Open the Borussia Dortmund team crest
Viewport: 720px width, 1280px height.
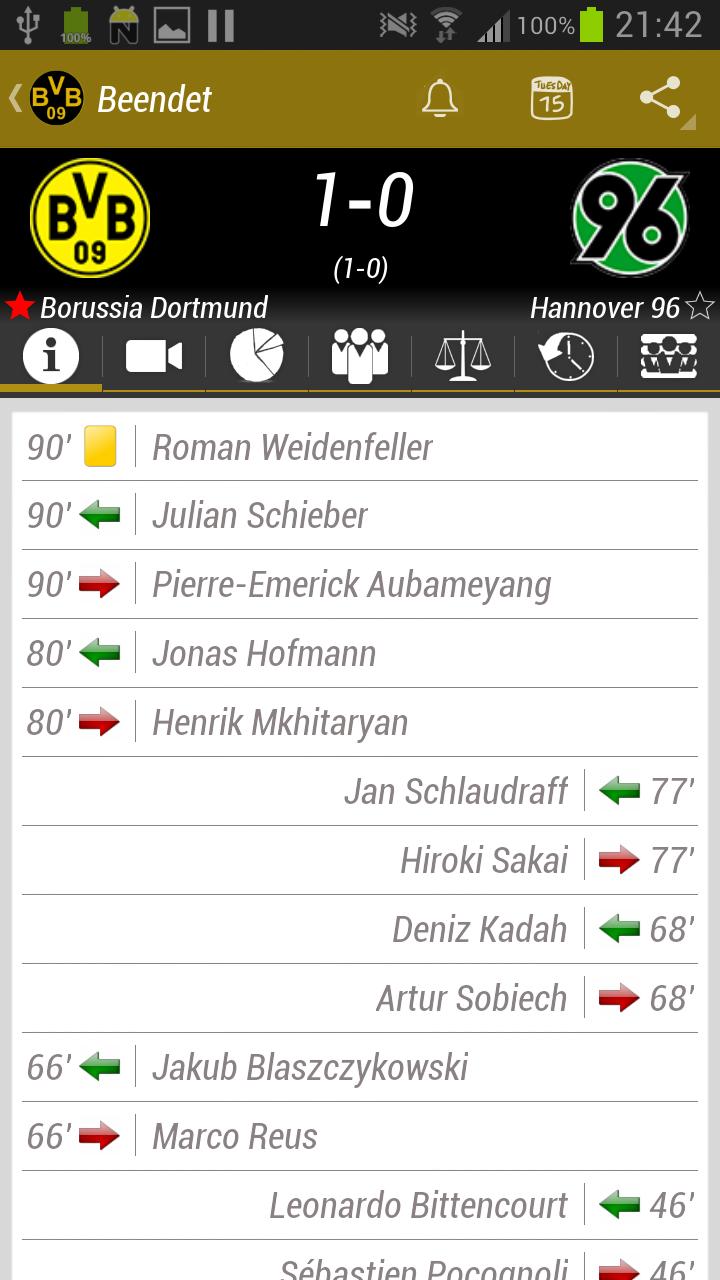coord(90,218)
